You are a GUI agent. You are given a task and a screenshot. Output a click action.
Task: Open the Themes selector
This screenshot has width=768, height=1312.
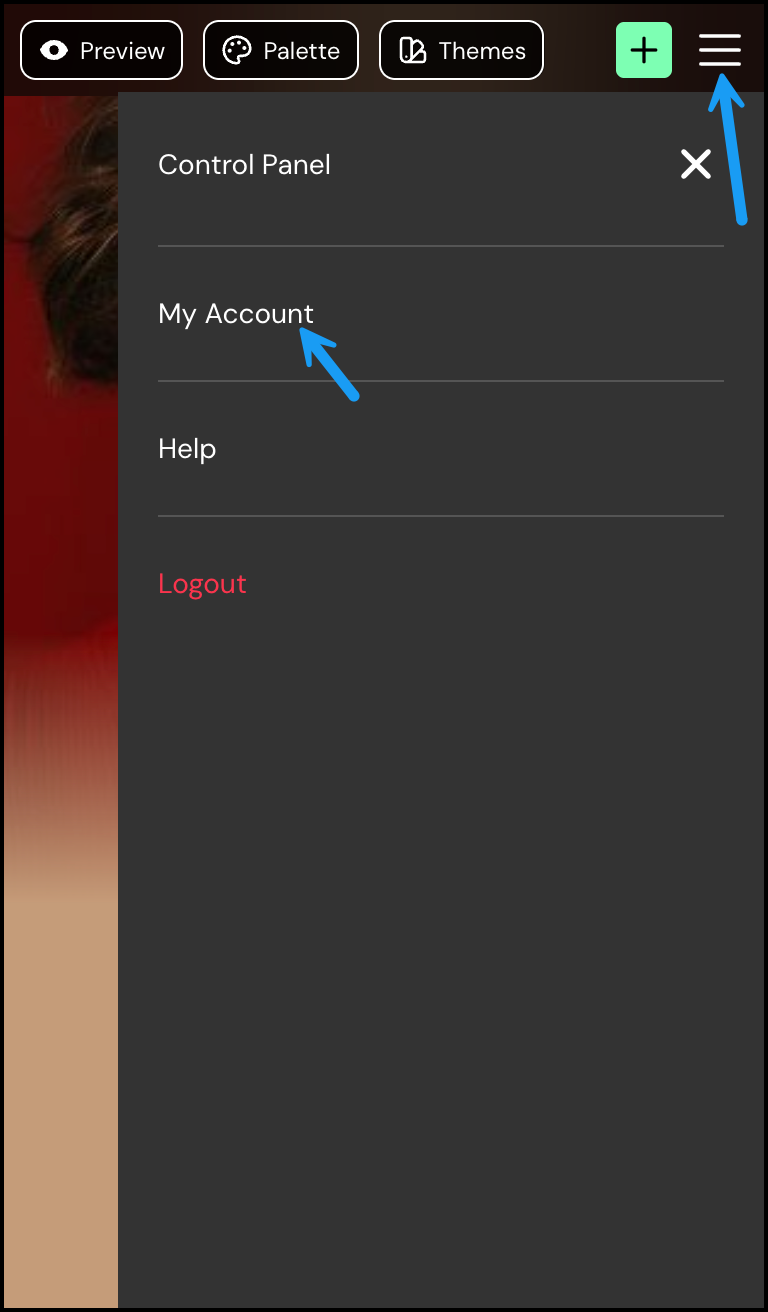(461, 50)
